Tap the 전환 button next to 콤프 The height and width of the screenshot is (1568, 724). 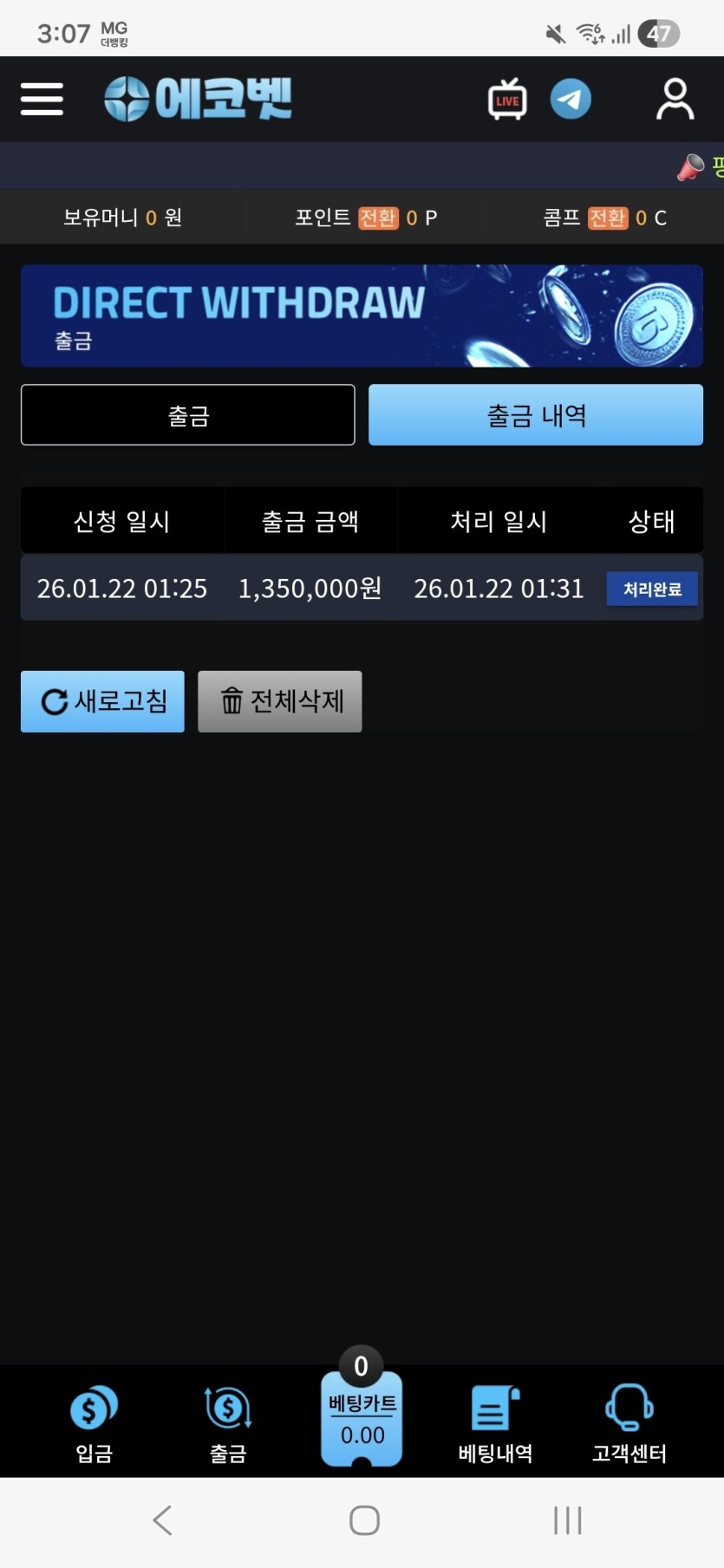point(607,218)
